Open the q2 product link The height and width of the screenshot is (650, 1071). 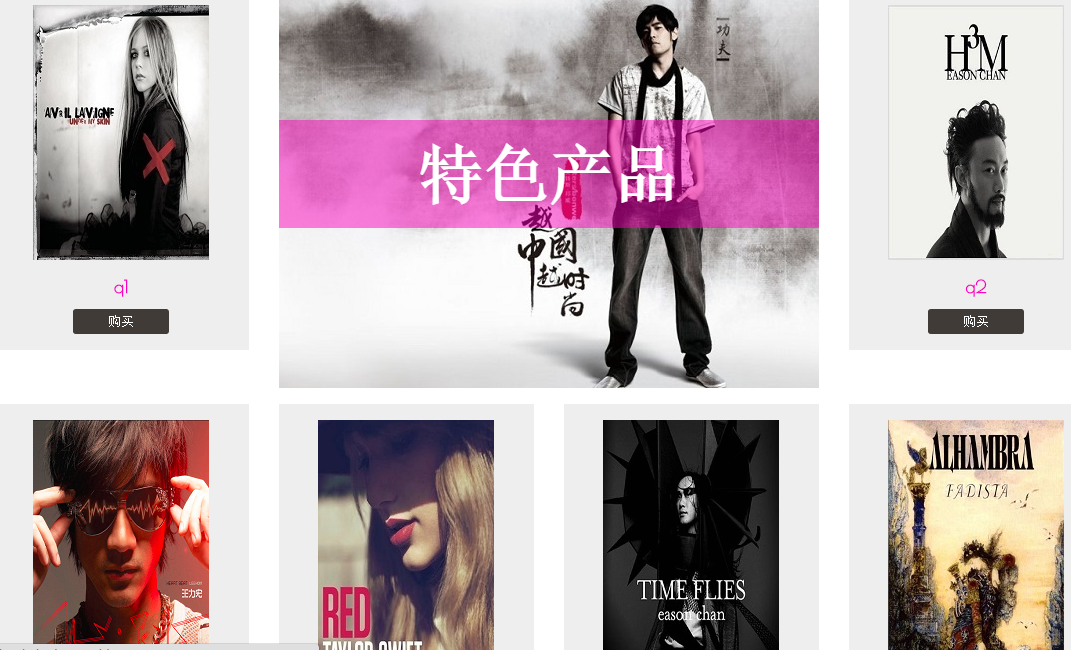coord(975,288)
